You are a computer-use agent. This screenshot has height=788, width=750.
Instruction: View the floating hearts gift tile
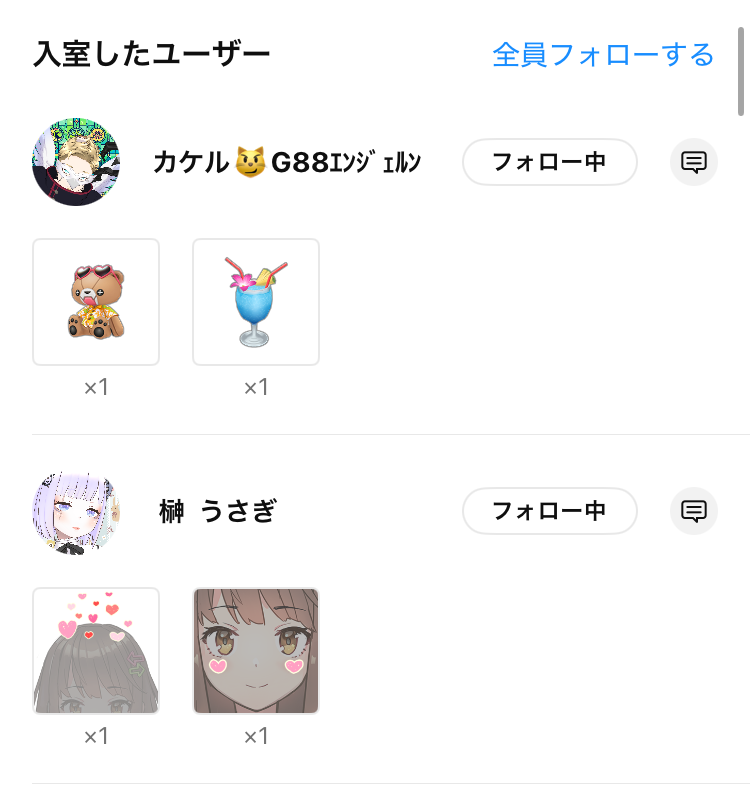tap(96, 651)
